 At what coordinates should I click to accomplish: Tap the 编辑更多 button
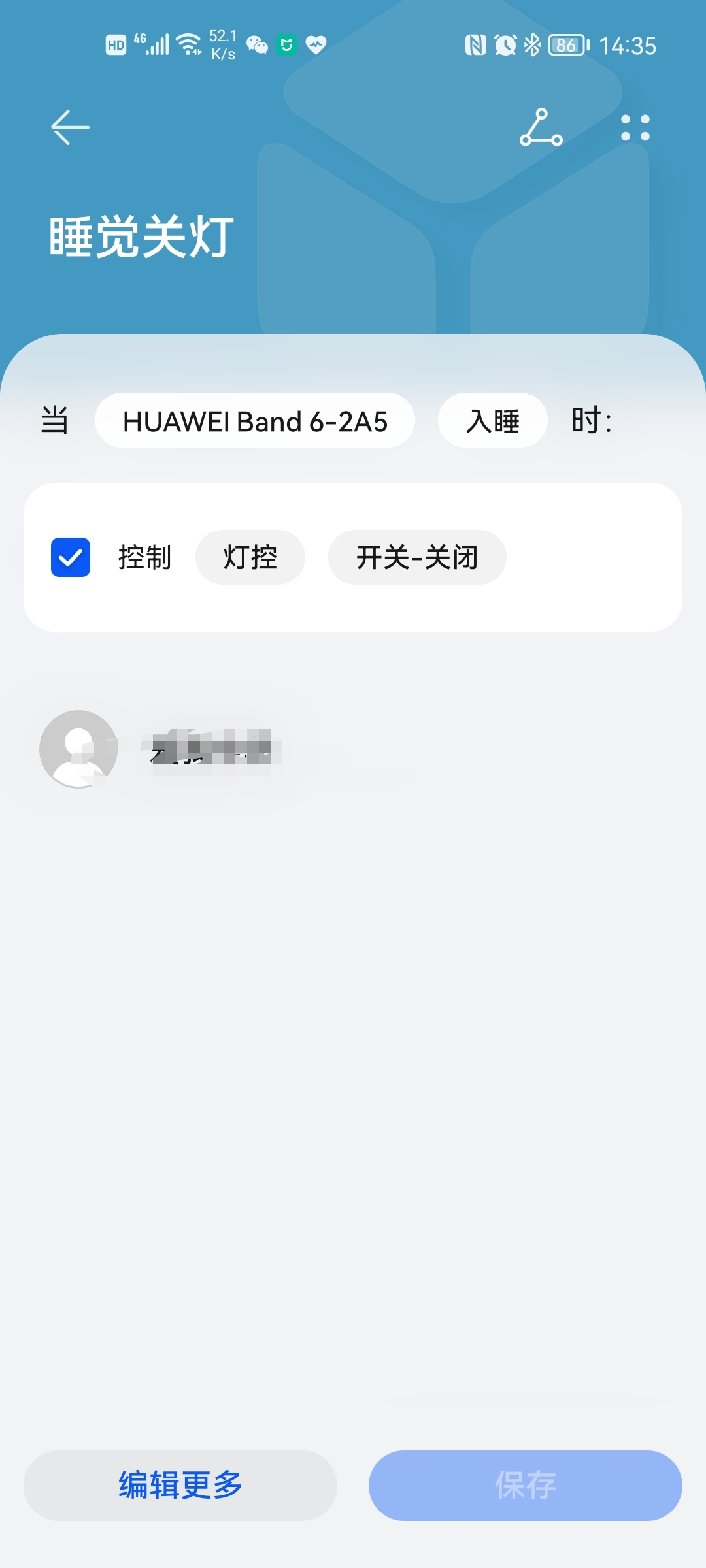coord(180,1485)
